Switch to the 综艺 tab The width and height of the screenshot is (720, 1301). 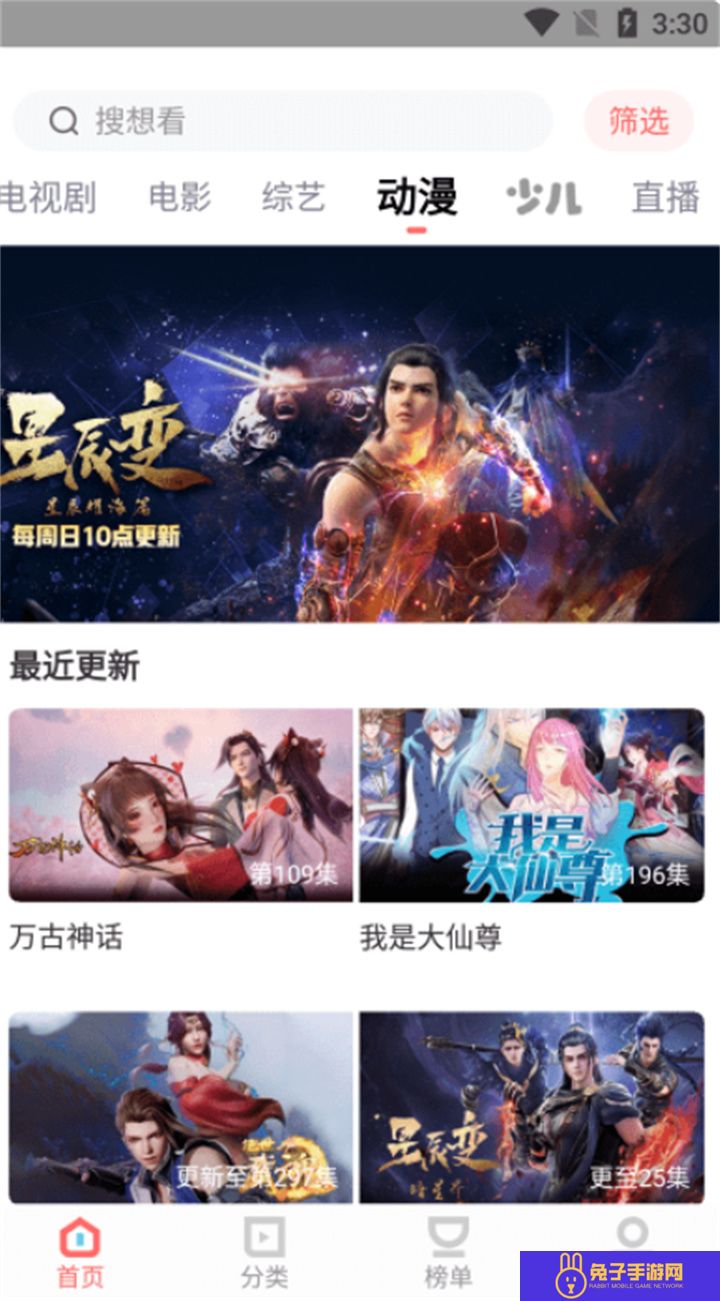pyautogui.click(x=294, y=197)
